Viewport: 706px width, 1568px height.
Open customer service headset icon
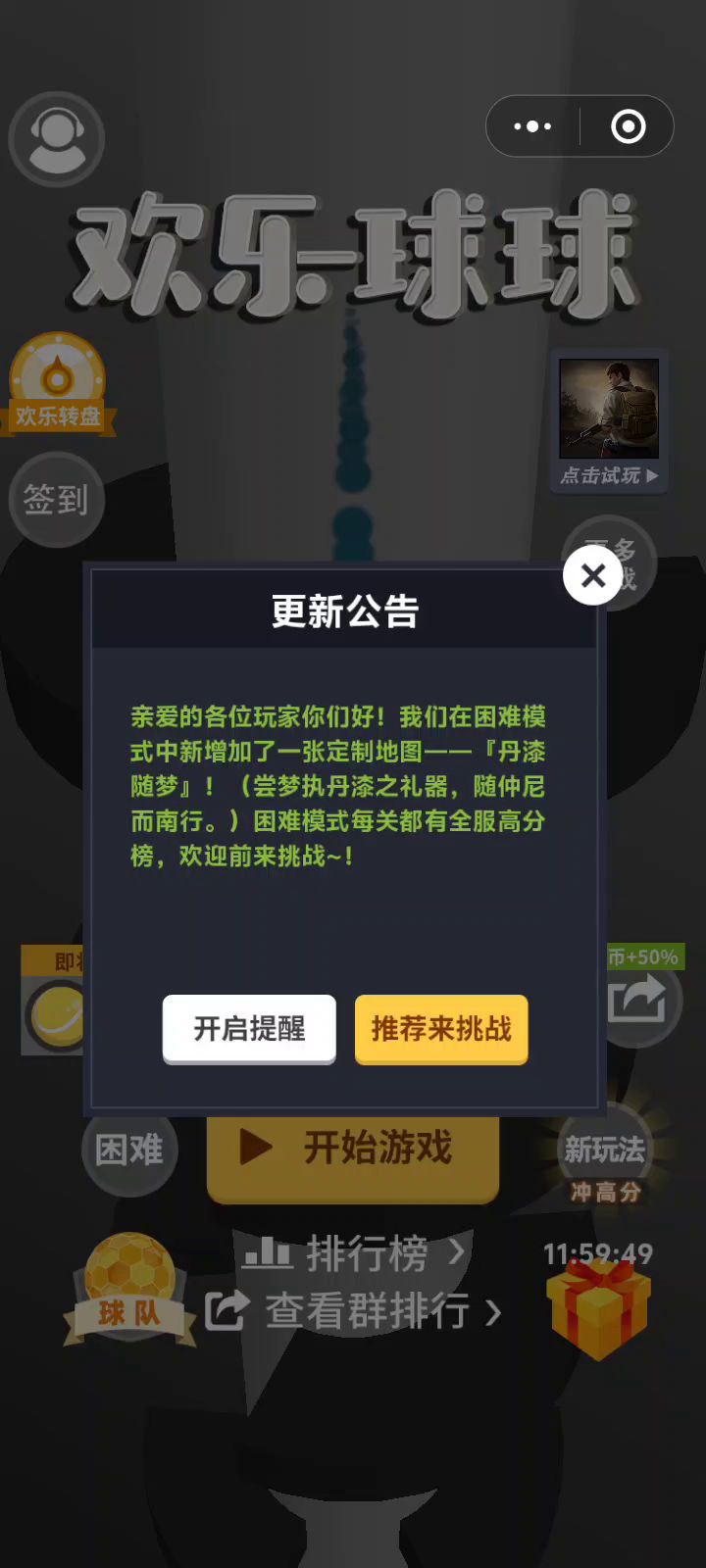(x=57, y=139)
